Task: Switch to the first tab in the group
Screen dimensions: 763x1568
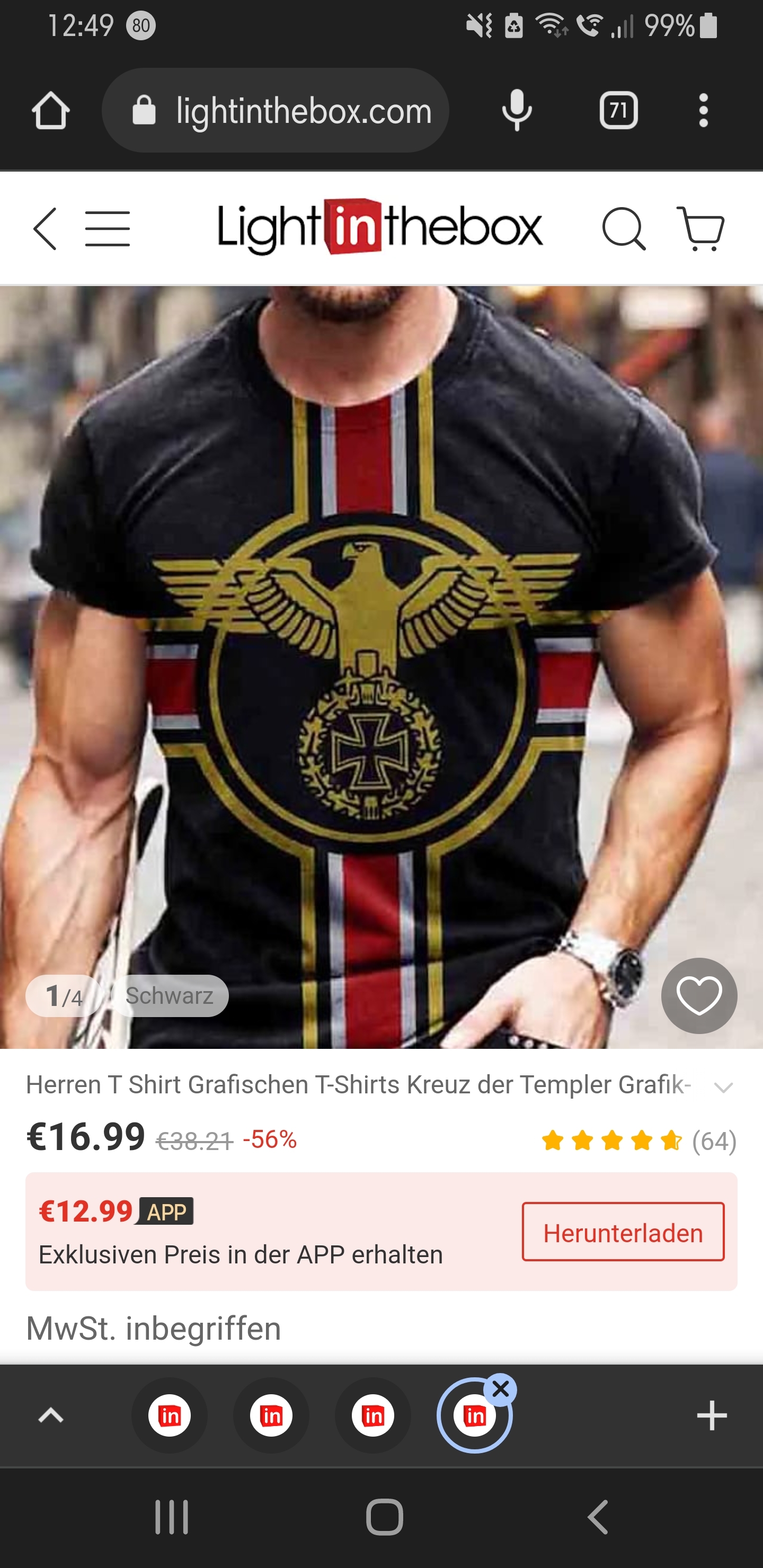Action: click(x=169, y=1416)
